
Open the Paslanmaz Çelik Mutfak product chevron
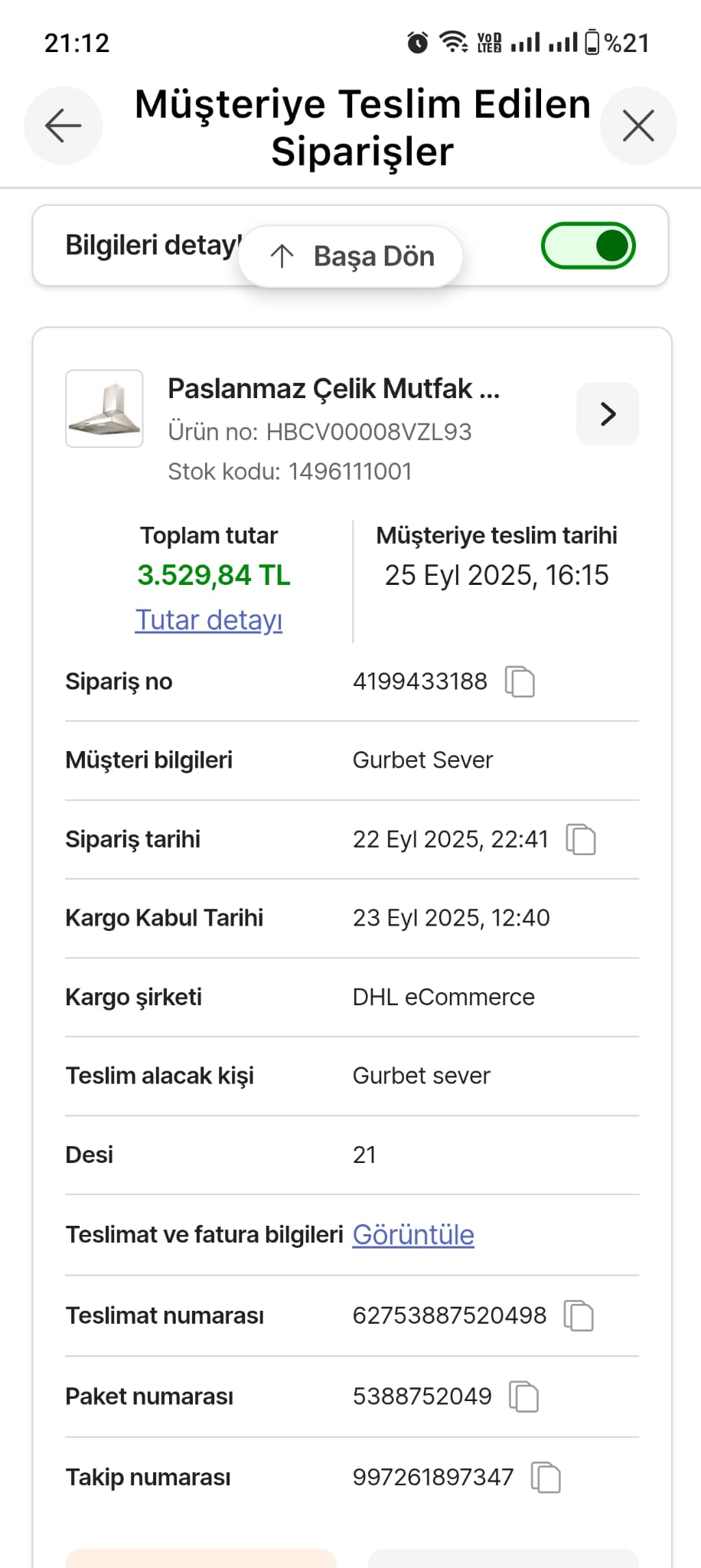click(x=608, y=413)
